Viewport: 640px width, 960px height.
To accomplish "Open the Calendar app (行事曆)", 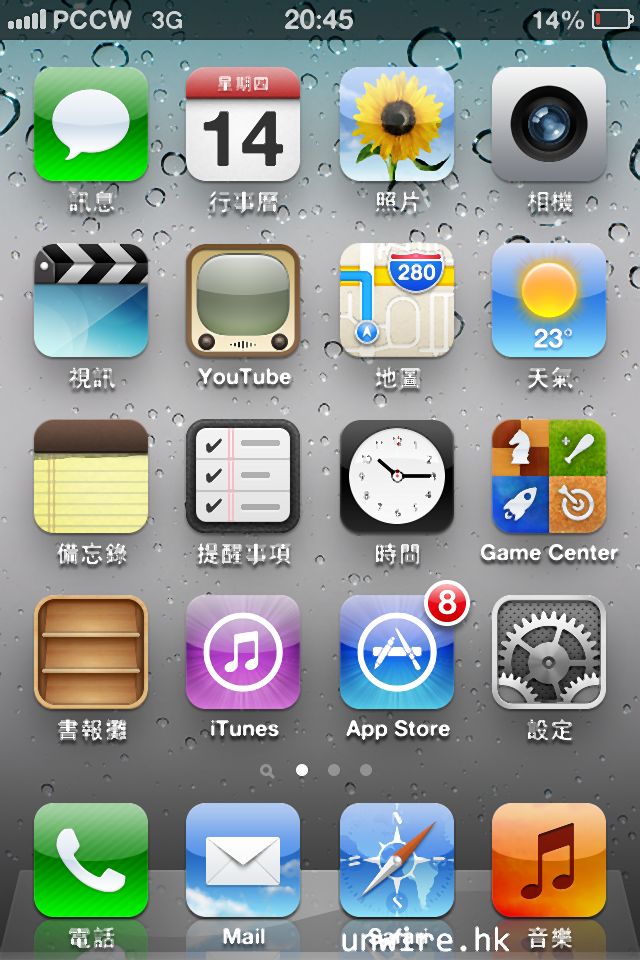I will pyautogui.click(x=243, y=125).
